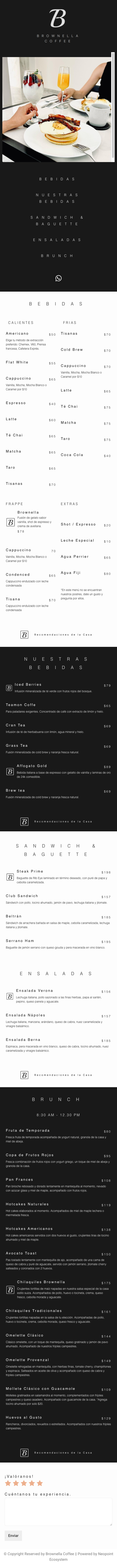The image size is (117, 1568).
Task: Jump to the Bebidas section
Action: pyautogui.click(x=58, y=179)
